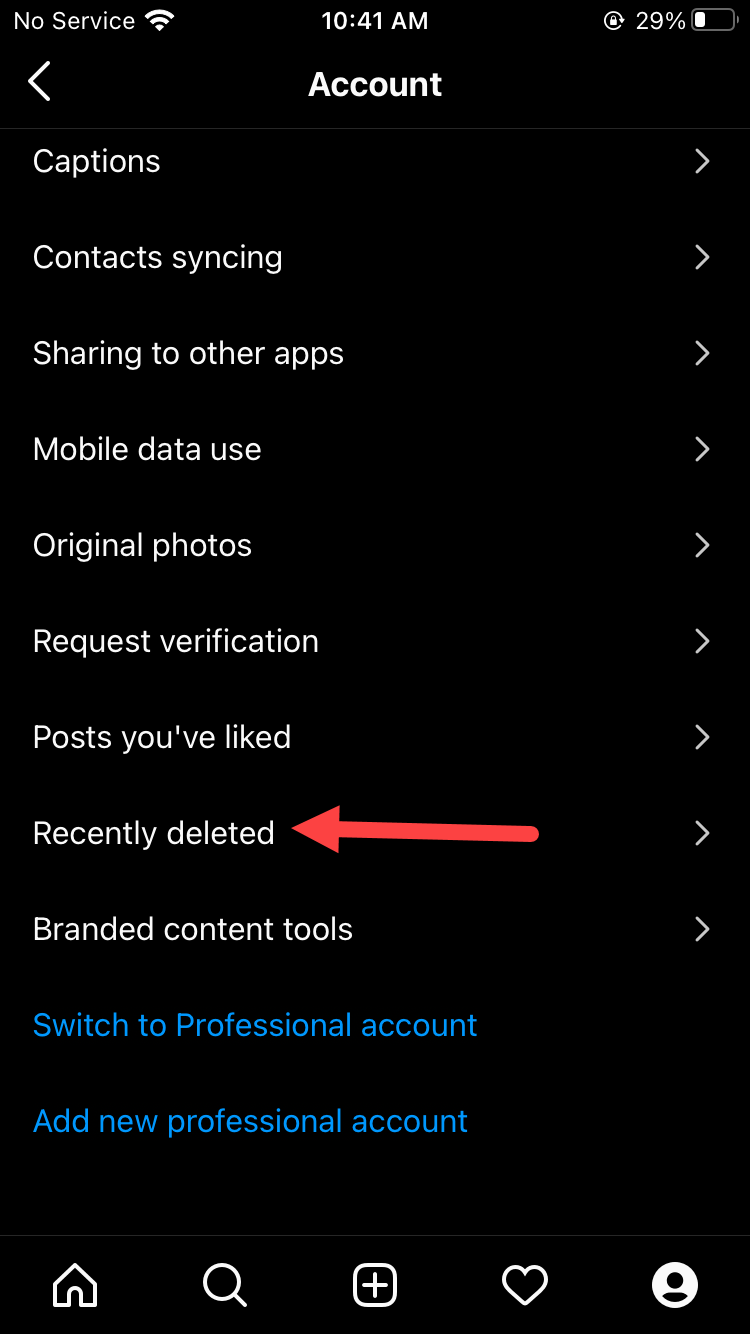Create a new post with plus icon
This screenshot has height=1334, width=750.
coord(375,1284)
